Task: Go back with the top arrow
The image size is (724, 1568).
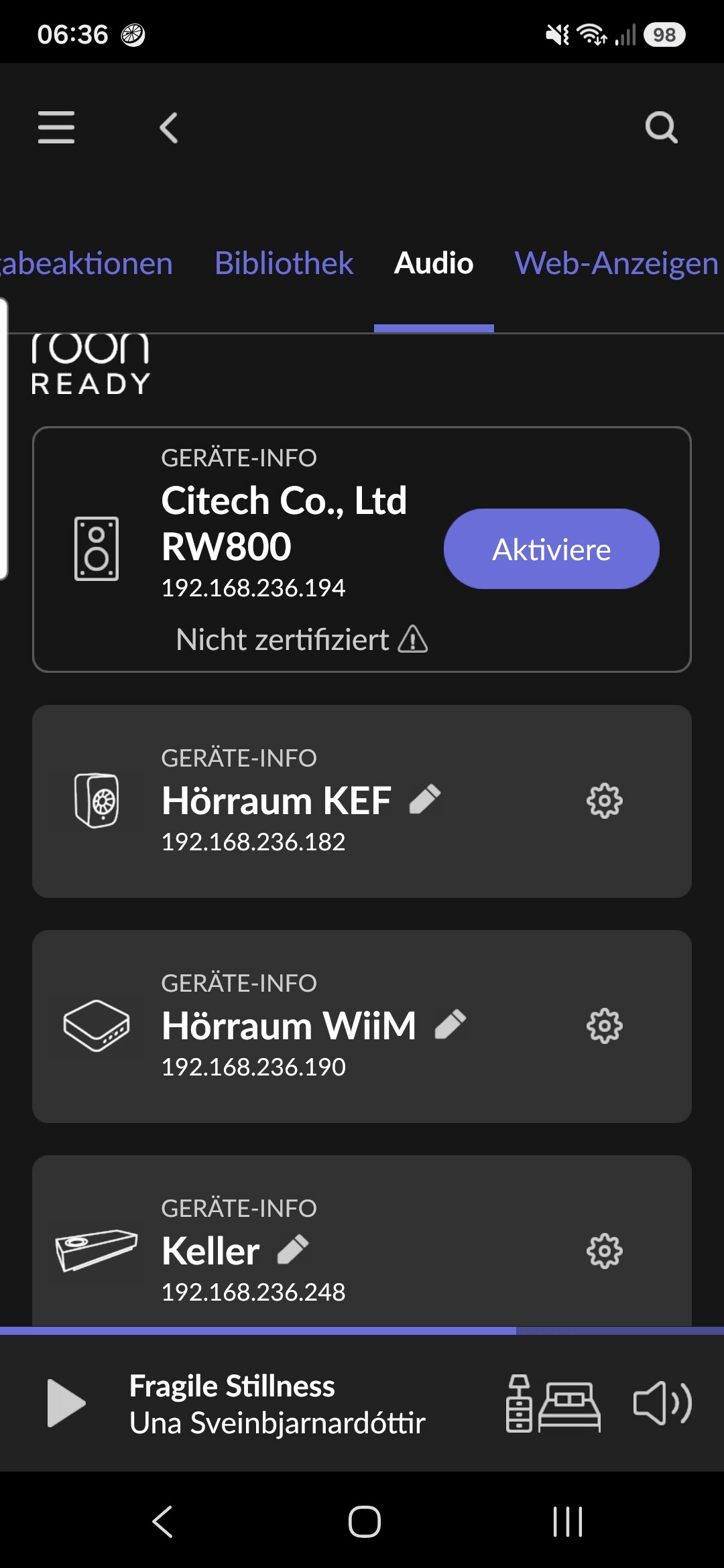Action: click(169, 127)
